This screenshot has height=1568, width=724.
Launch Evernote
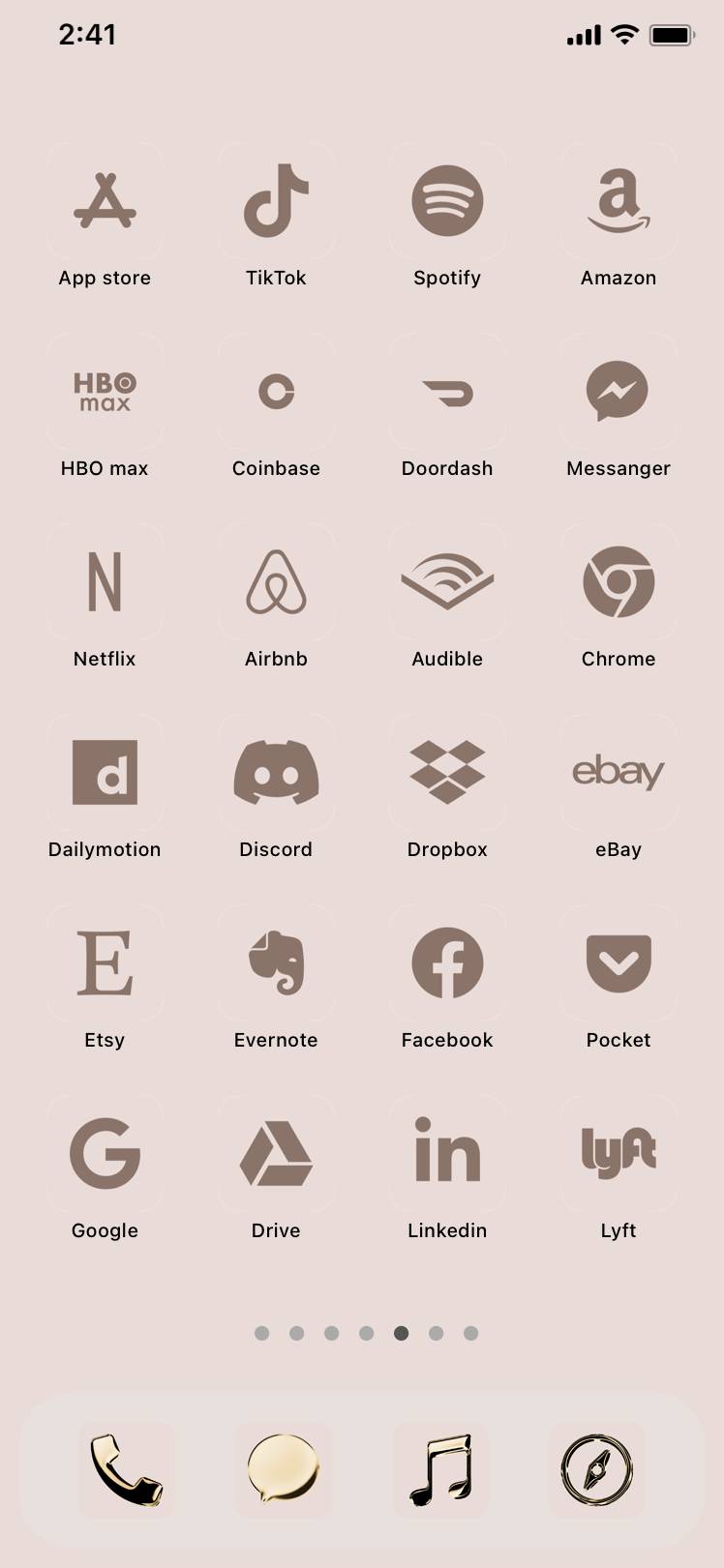click(x=276, y=963)
